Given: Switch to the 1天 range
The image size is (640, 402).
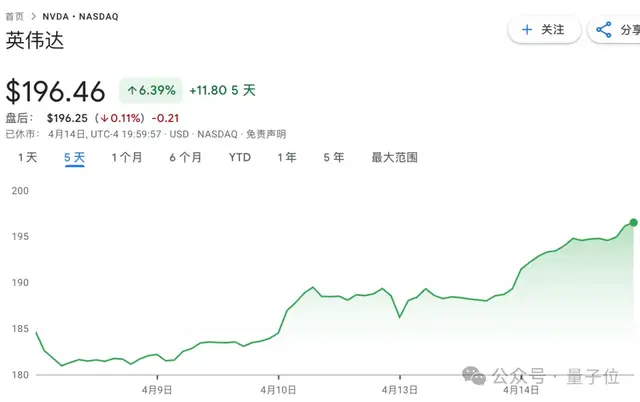Looking at the screenshot, I should pos(27,157).
